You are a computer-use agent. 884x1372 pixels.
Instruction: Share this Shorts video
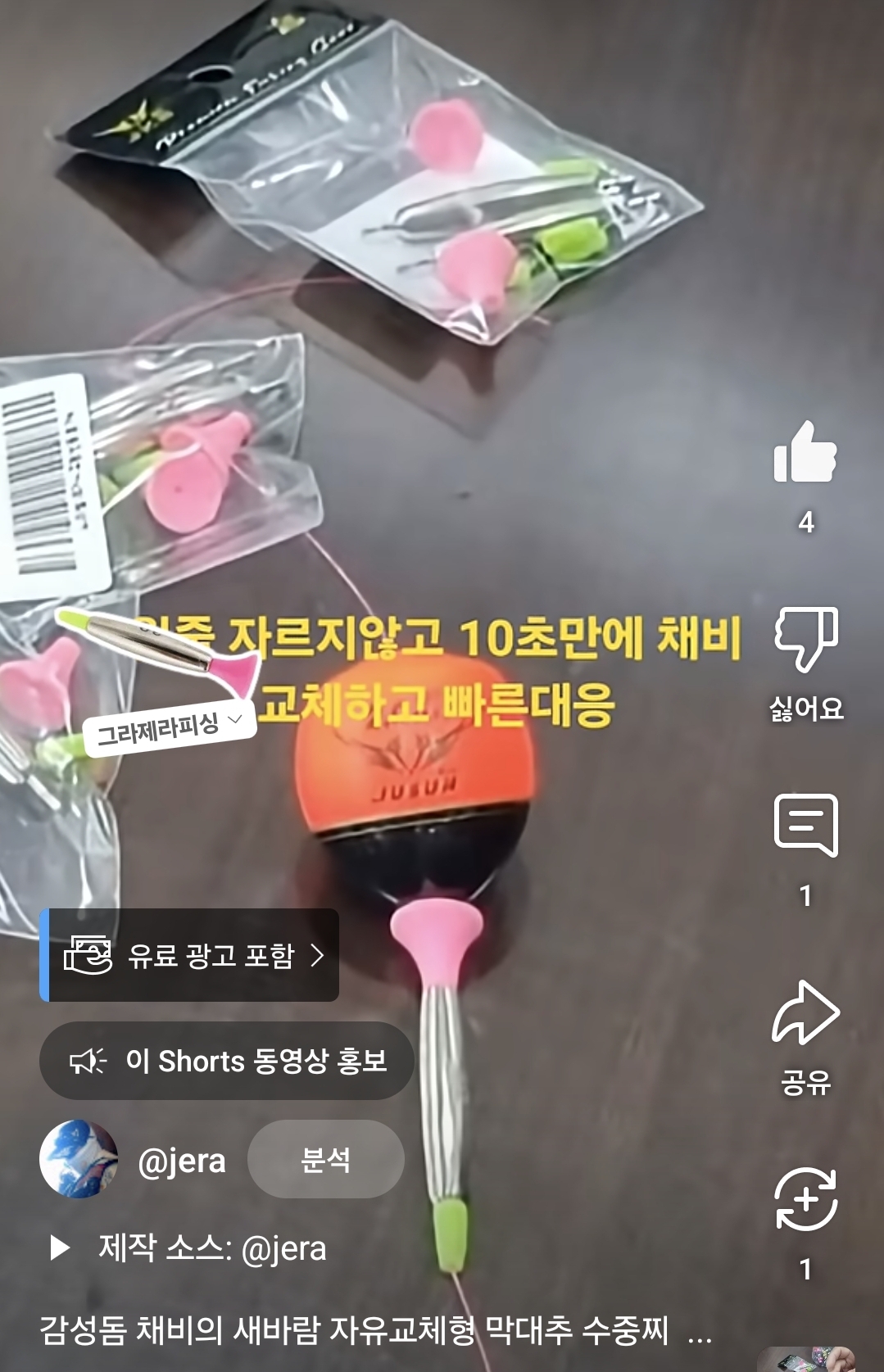coord(805,1013)
